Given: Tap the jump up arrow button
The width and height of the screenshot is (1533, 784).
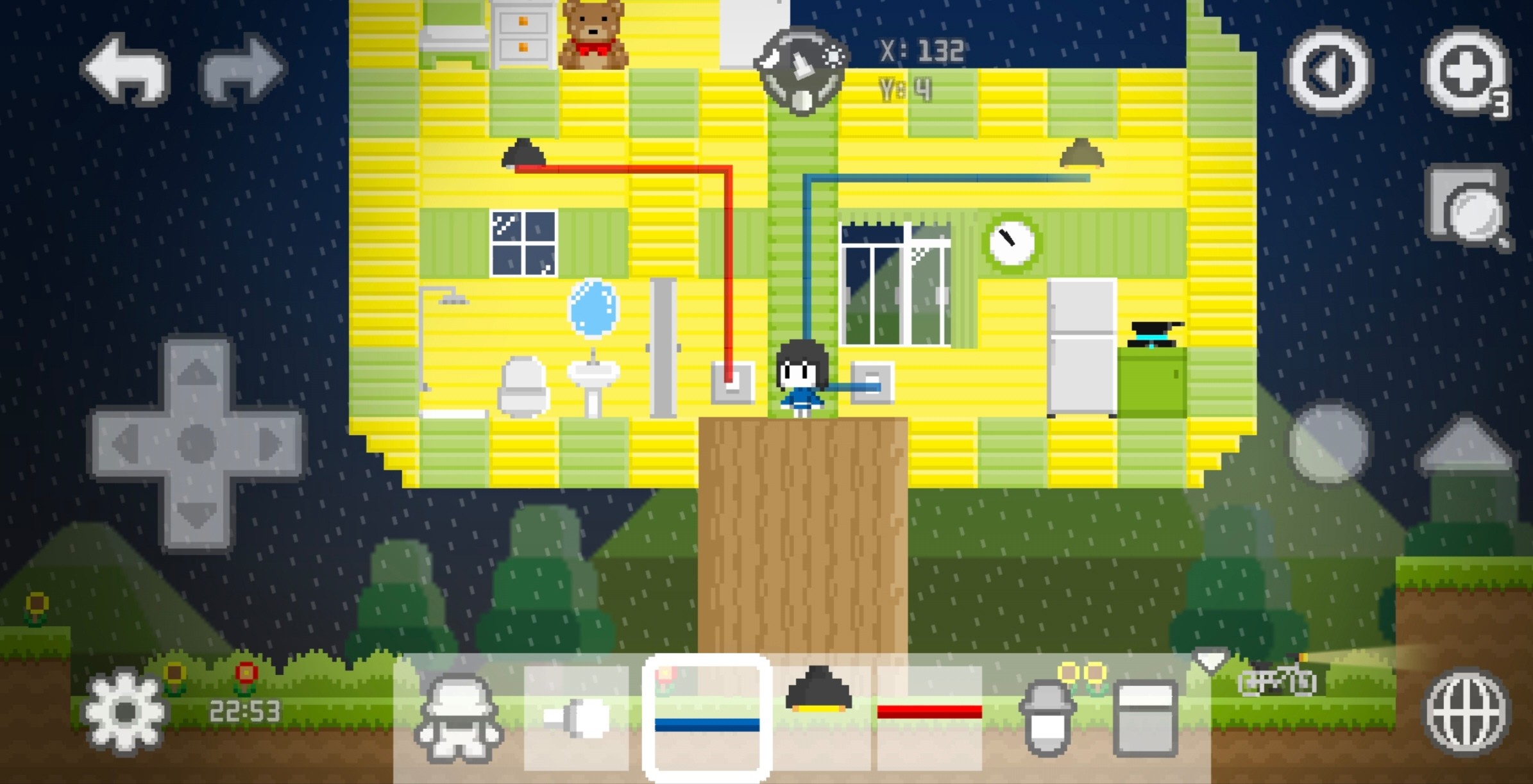Looking at the screenshot, I should tap(1466, 446).
